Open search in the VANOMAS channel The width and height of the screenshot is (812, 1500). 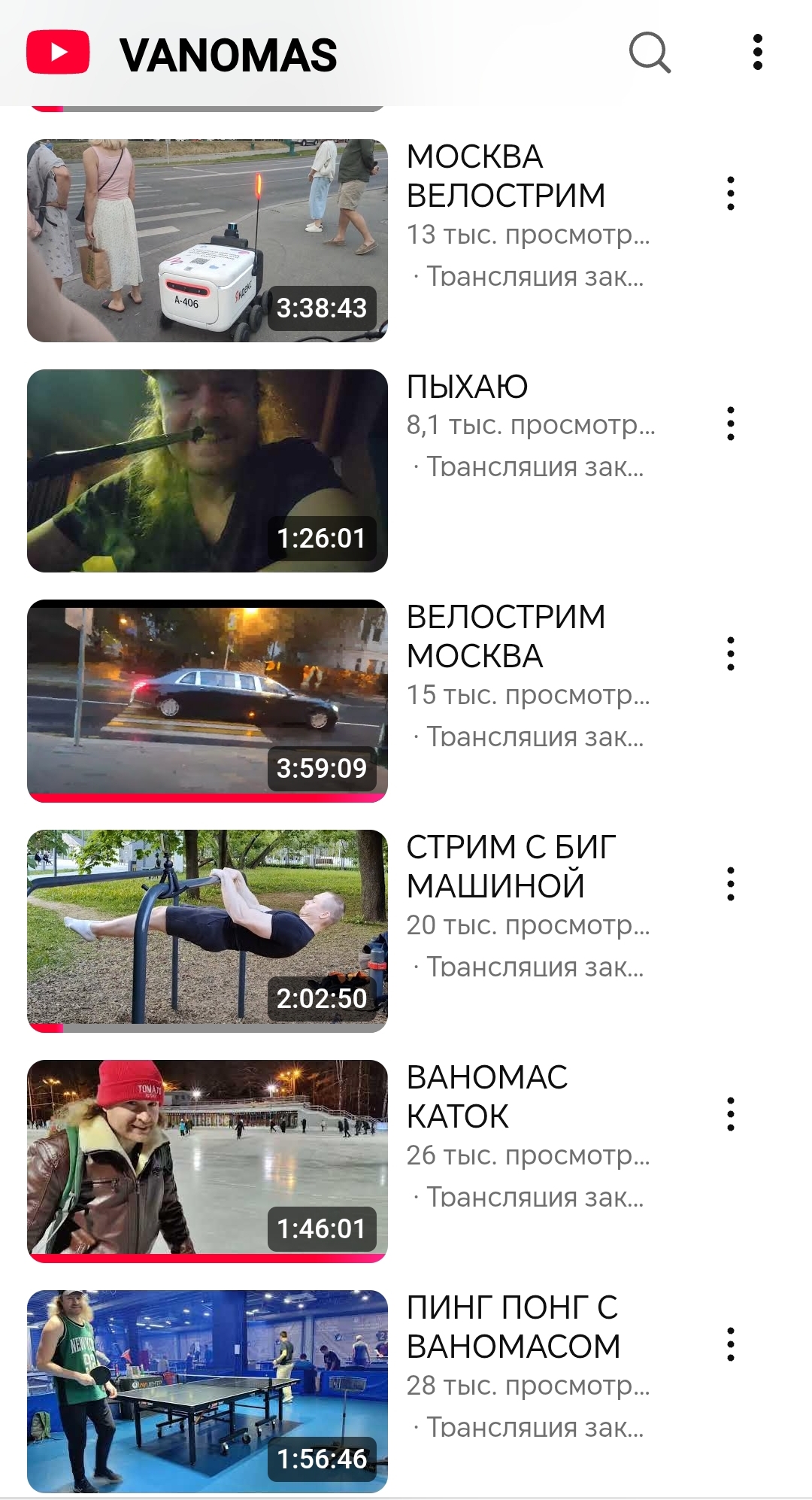(x=650, y=53)
